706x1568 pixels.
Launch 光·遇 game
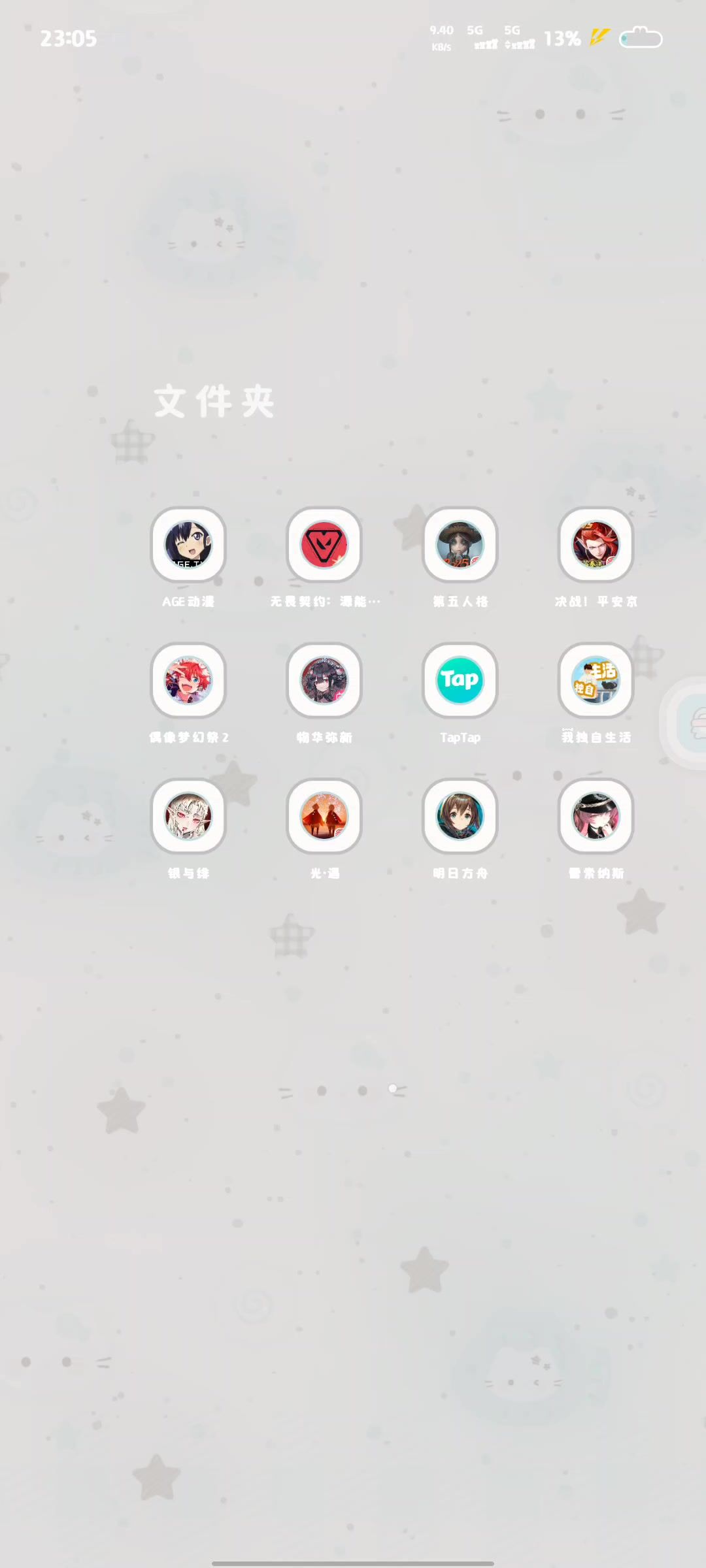(324, 816)
